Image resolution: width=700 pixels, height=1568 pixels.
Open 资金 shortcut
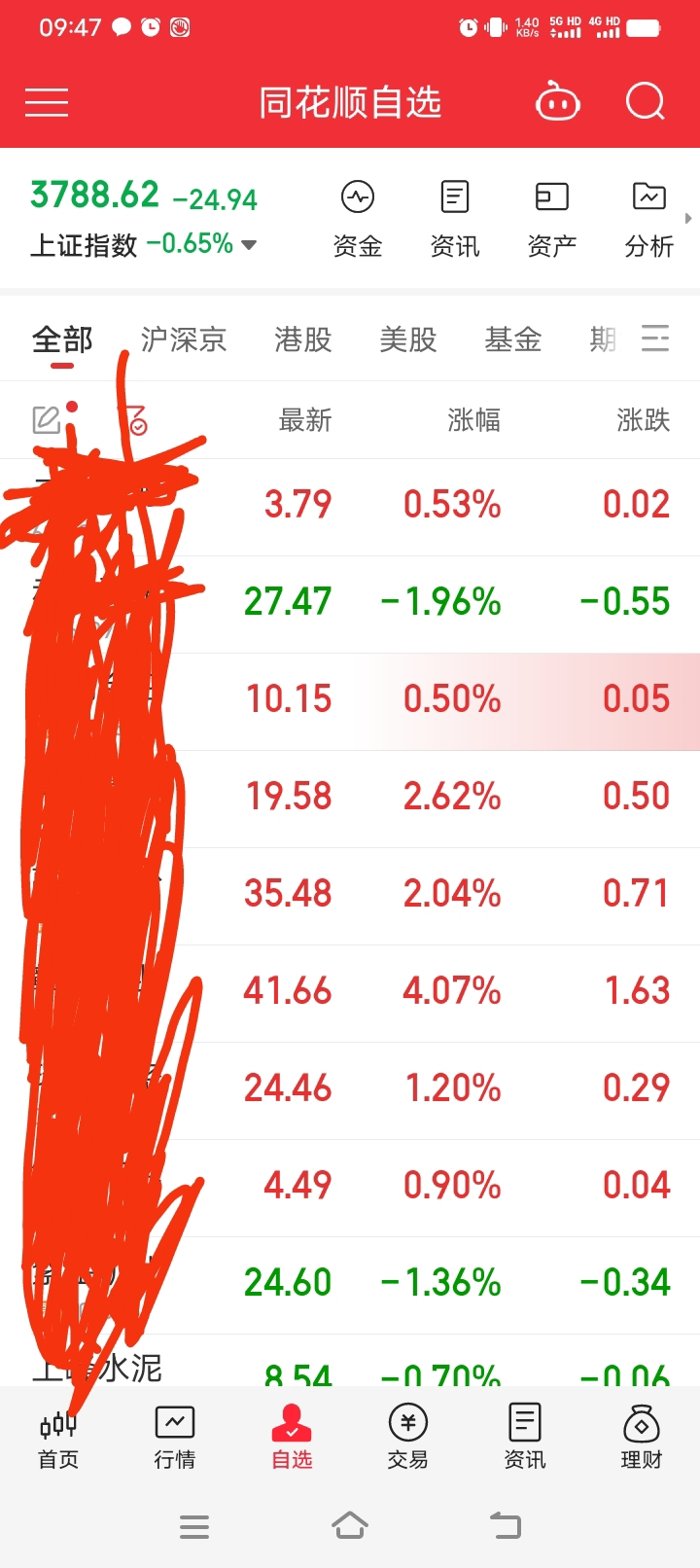[358, 220]
